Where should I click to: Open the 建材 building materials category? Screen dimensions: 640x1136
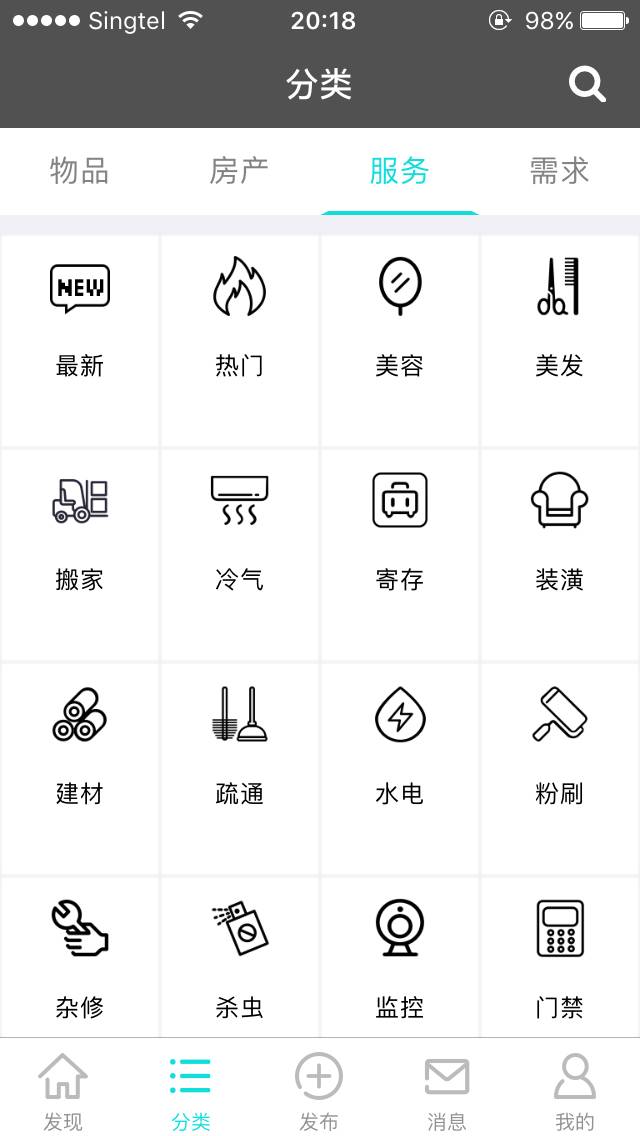pos(80,750)
